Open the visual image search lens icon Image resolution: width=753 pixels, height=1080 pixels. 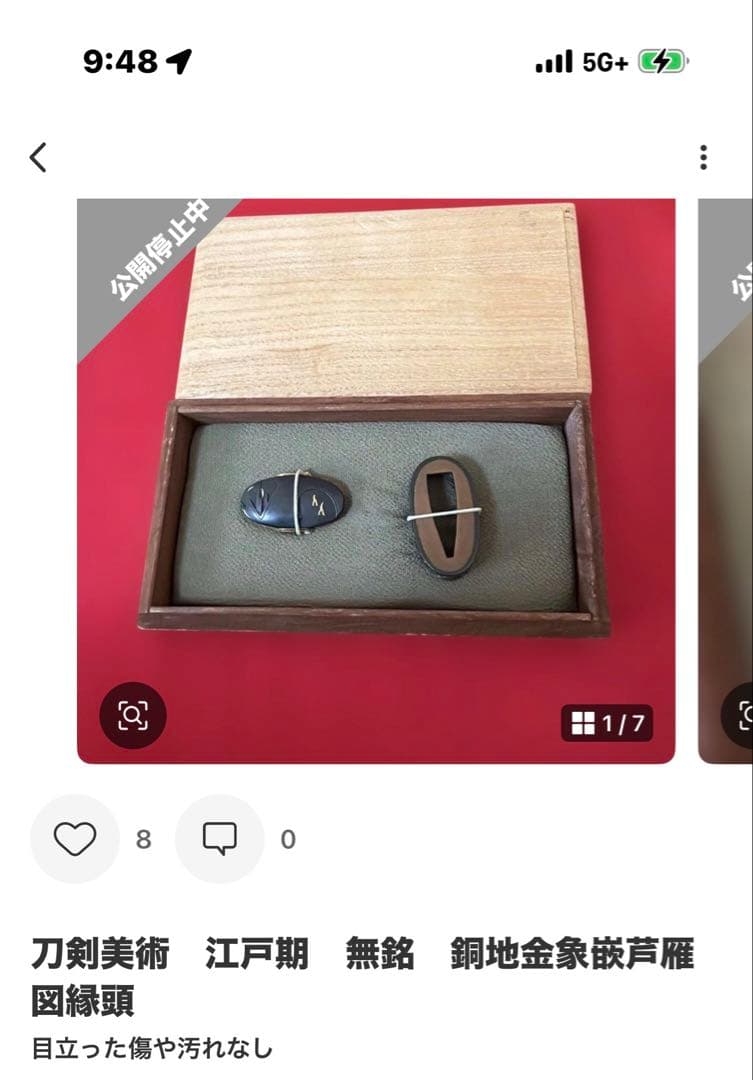tap(132, 714)
